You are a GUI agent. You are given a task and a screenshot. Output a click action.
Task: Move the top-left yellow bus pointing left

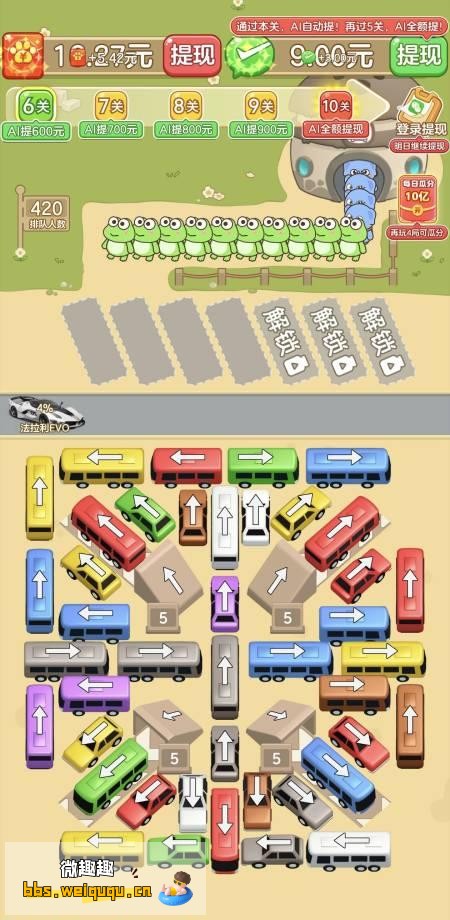point(101,466)
